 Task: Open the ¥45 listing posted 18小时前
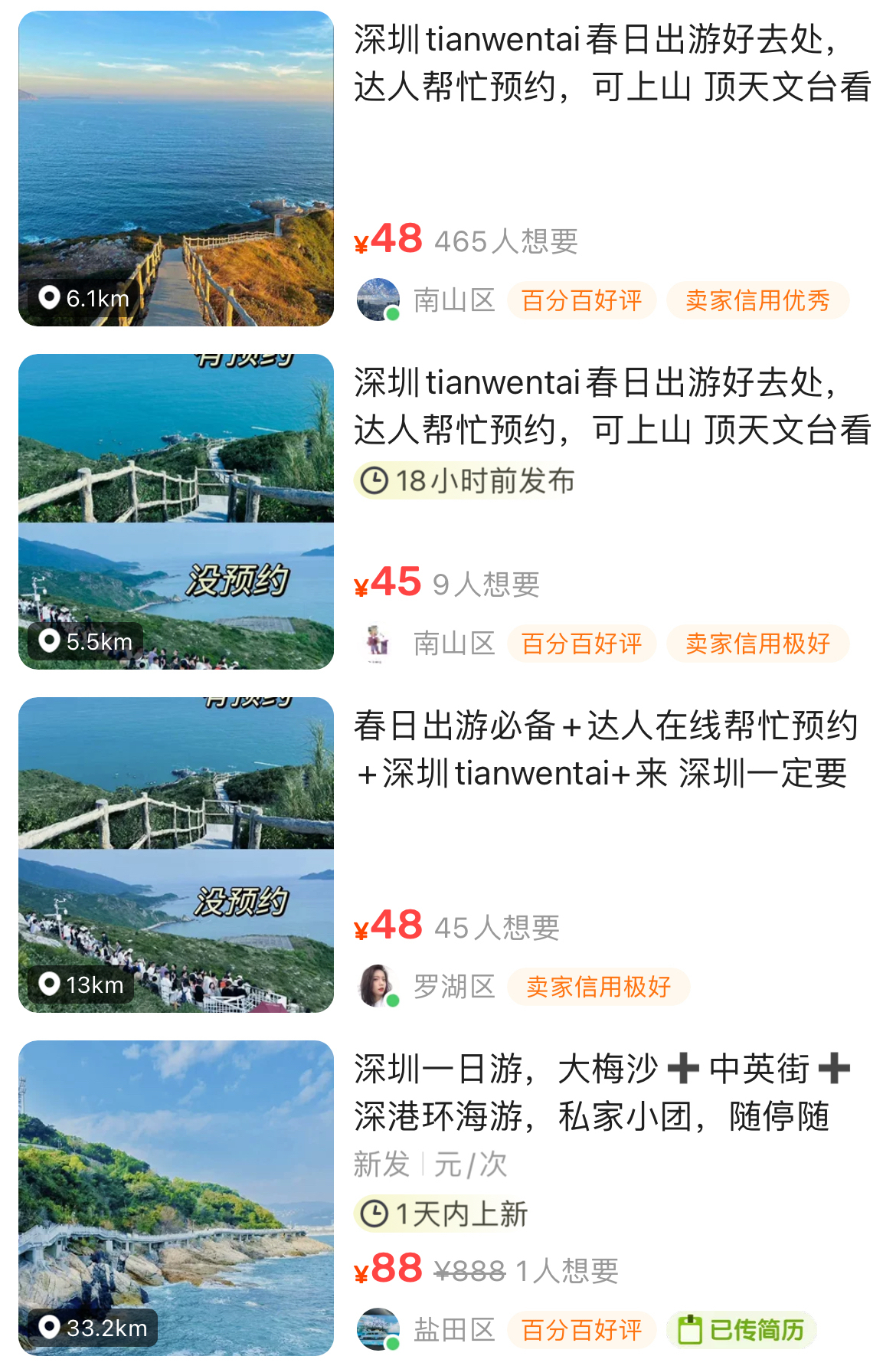[x=611, y=406]
